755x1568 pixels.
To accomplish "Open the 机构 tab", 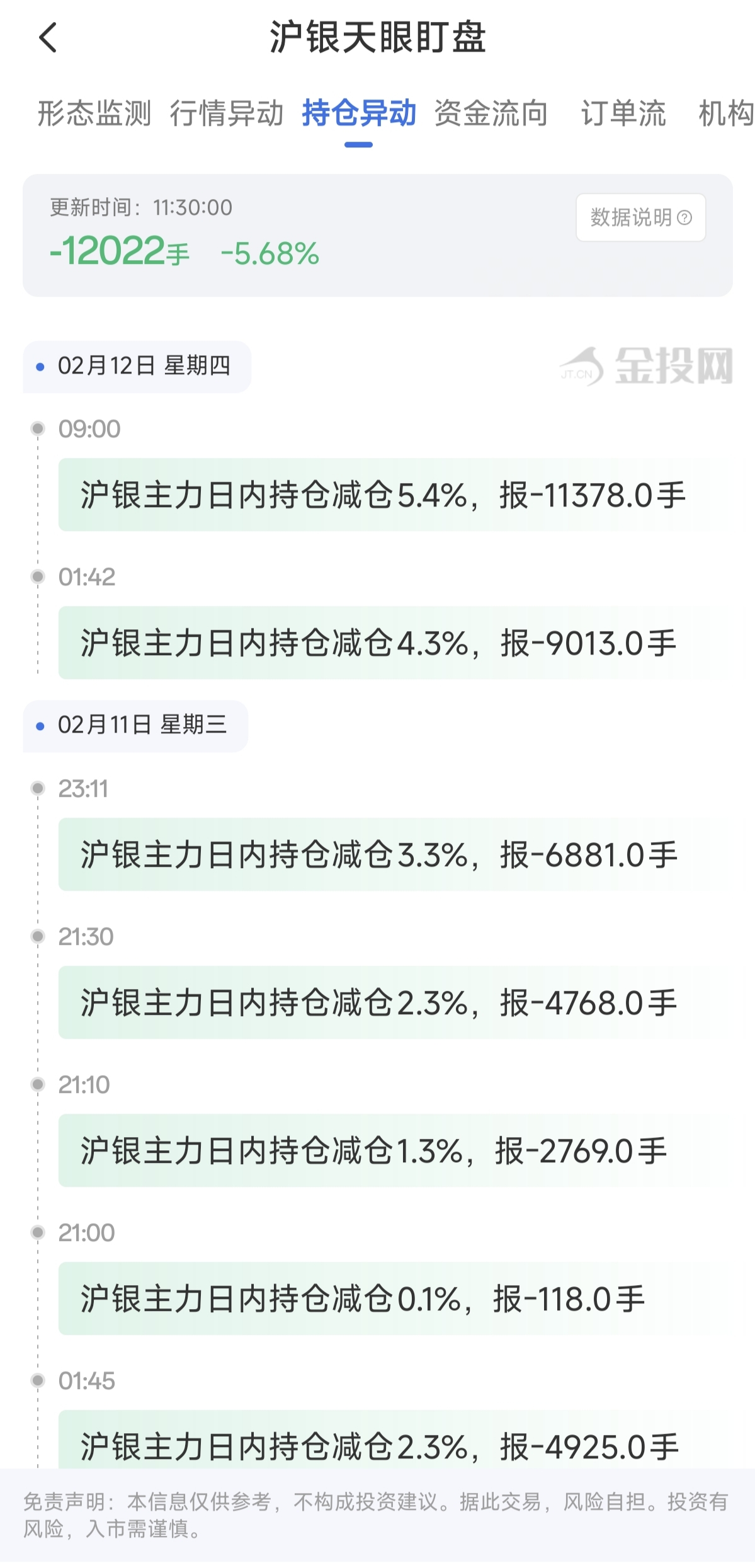I will pyautogui.click(x=725, y=113).
